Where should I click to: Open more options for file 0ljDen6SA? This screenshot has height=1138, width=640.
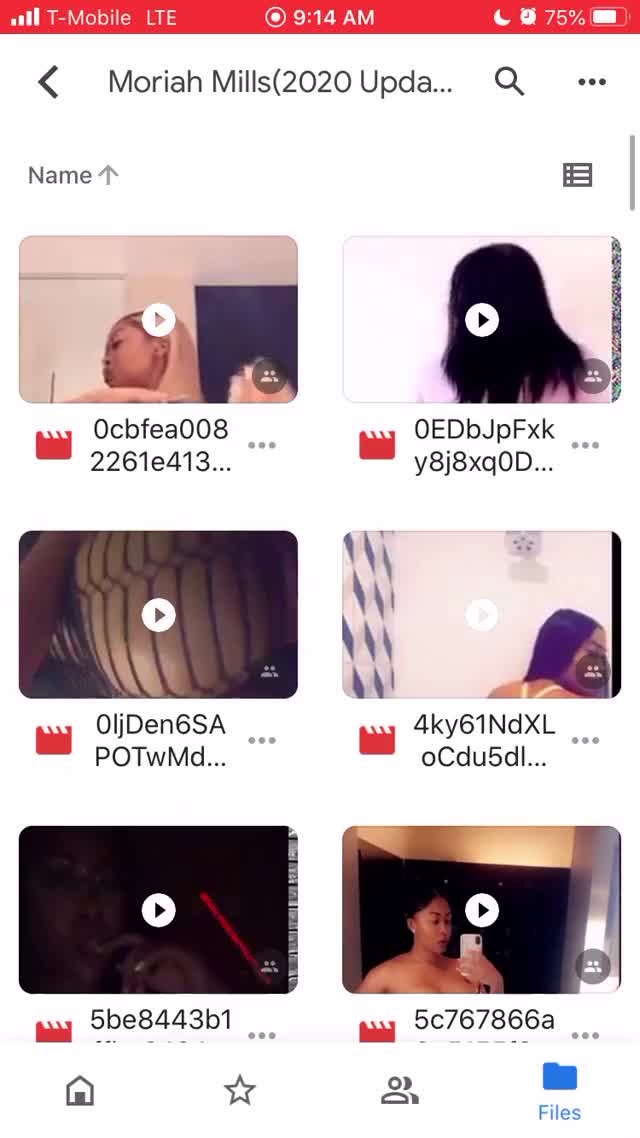pos(262,741)
